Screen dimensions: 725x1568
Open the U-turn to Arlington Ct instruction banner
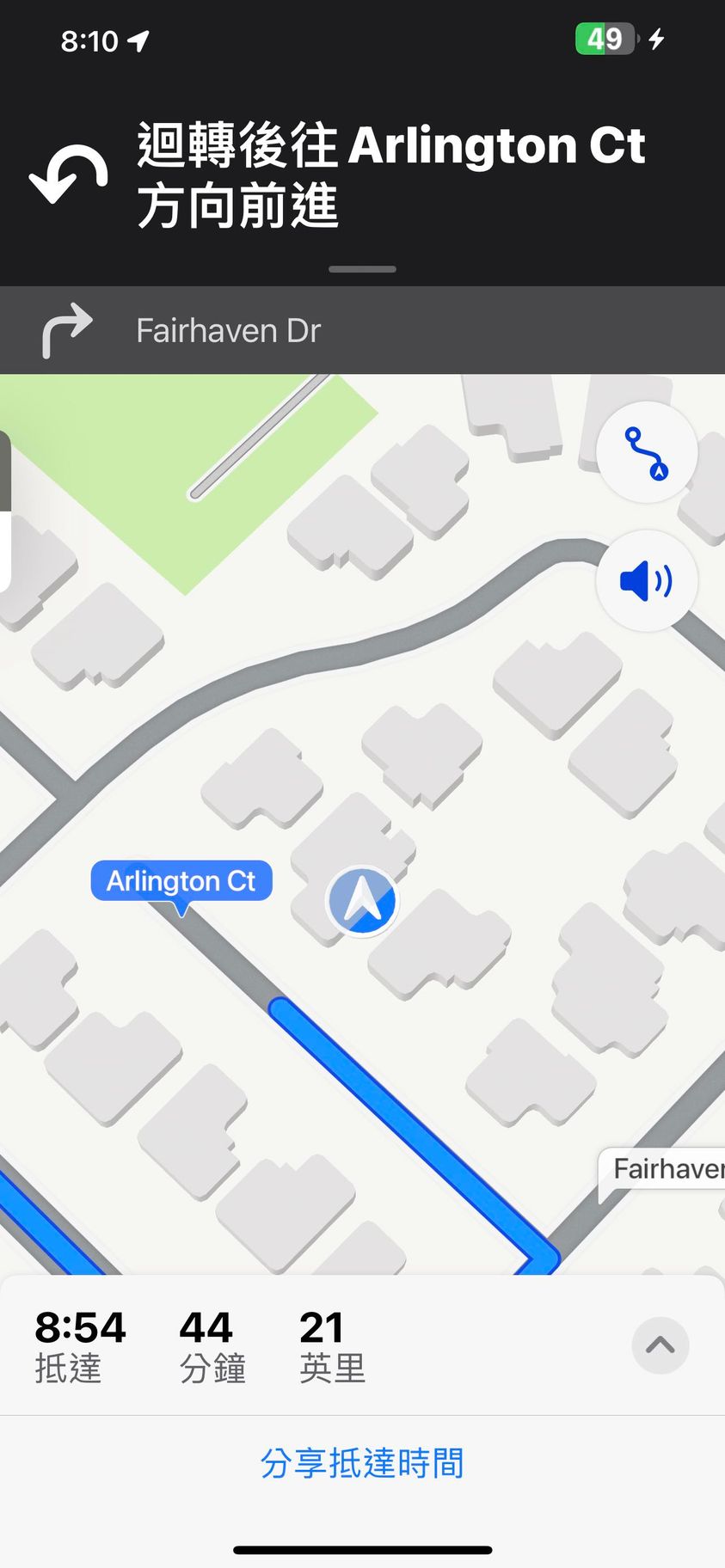(x=362, y=176)
